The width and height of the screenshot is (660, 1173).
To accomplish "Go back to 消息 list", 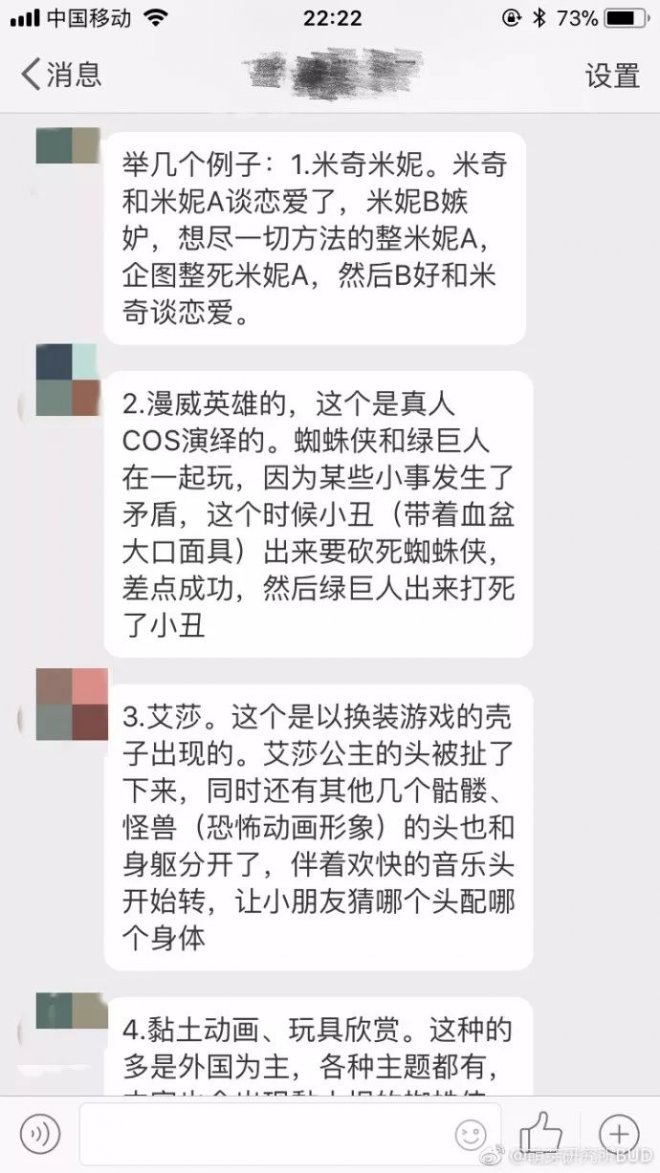I will [60, 74].
